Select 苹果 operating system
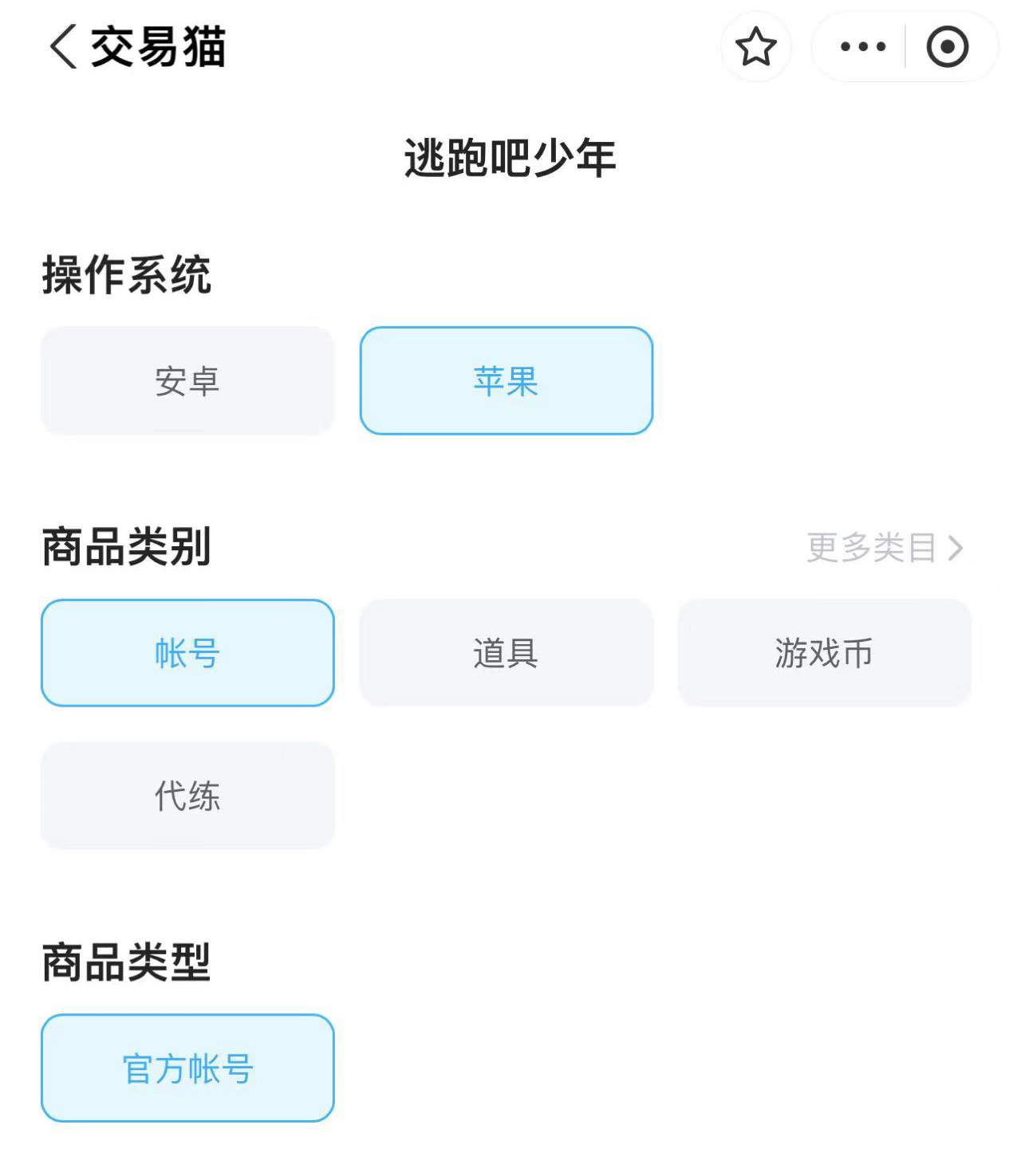 [x=506, y=381]
